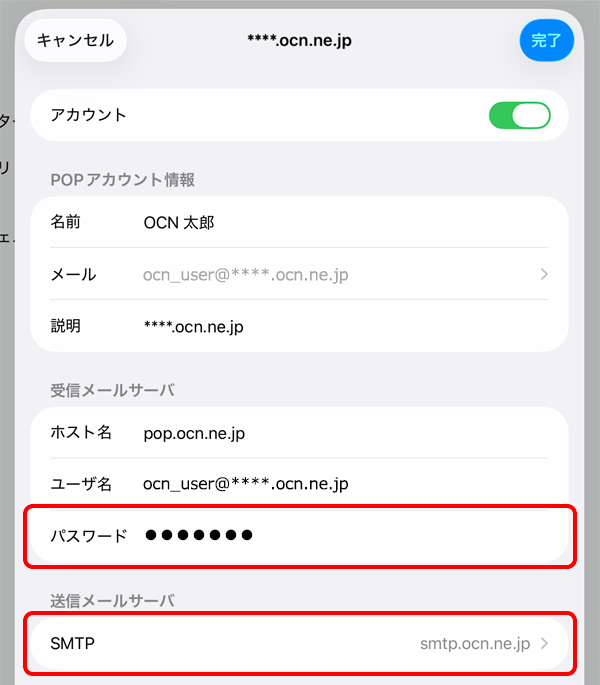
Task: Open SMTP outgoing server settings
Action: point(300,643)
